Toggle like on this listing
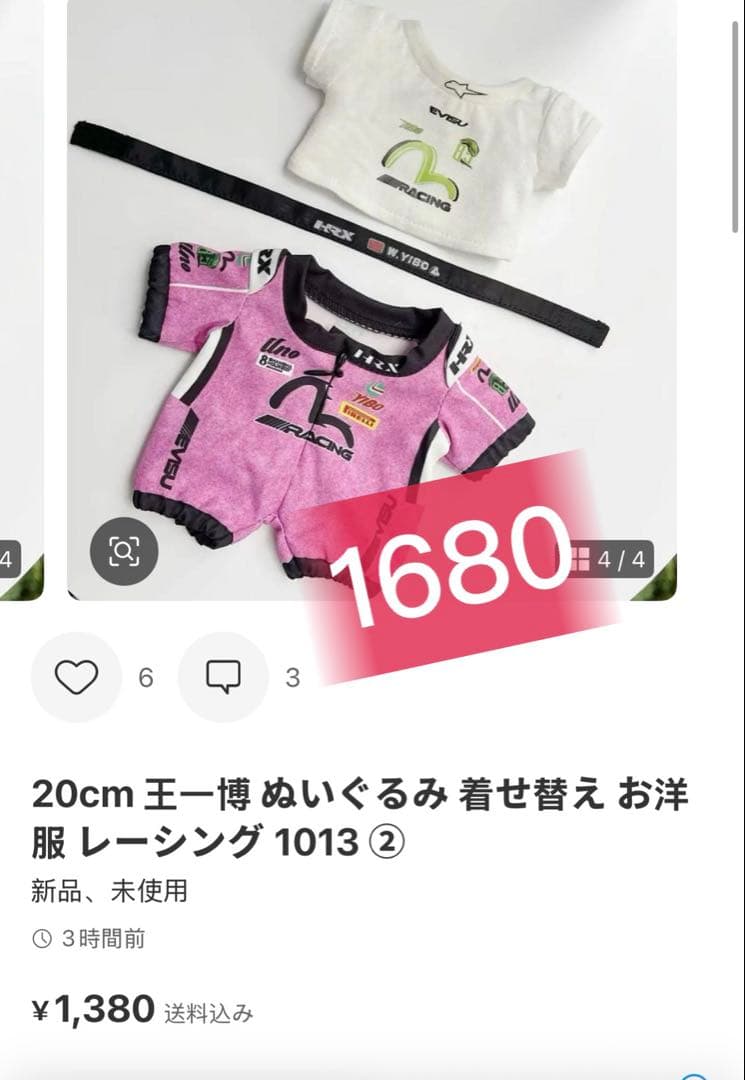The width and height of the screenshot is (745, 1080). (x=75, y=677)
